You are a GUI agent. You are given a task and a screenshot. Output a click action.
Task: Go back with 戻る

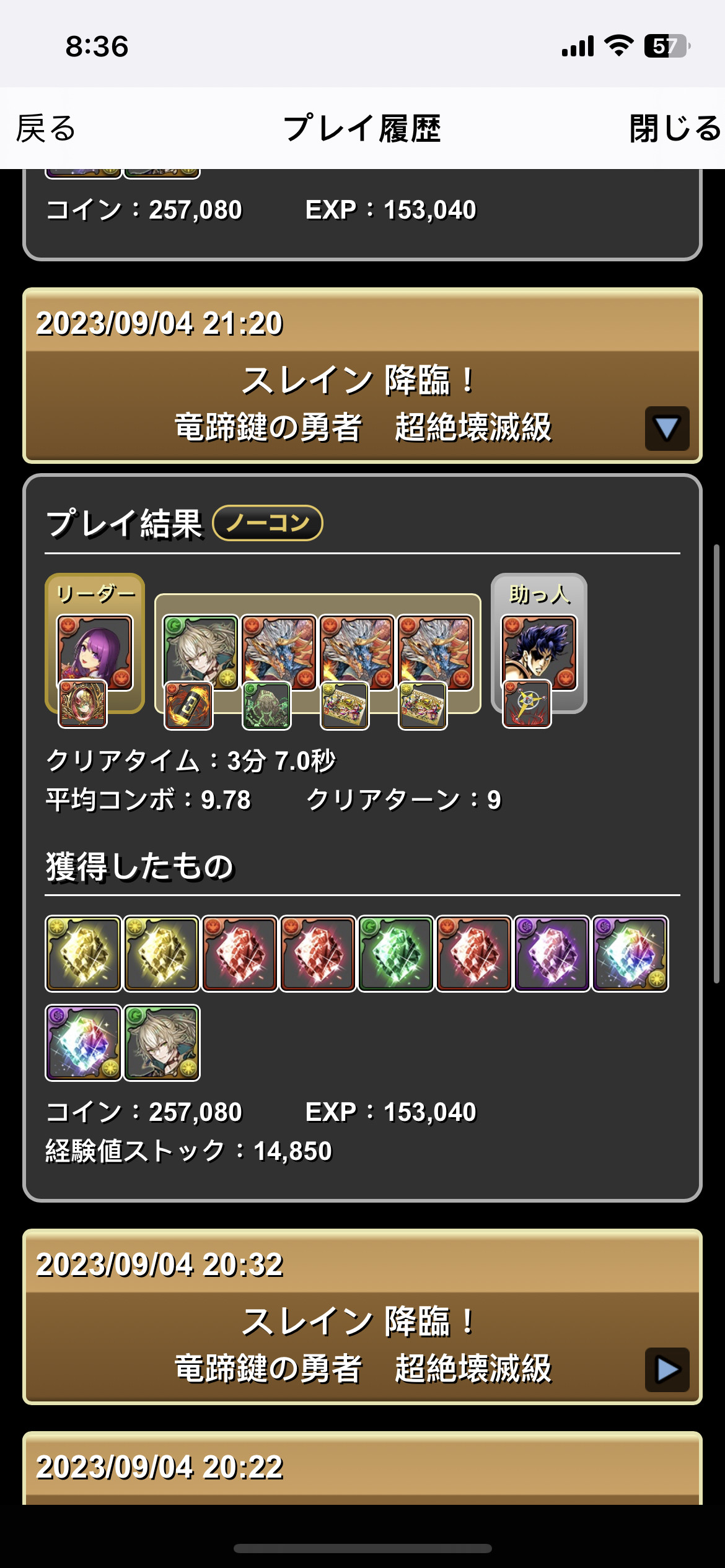46,128
